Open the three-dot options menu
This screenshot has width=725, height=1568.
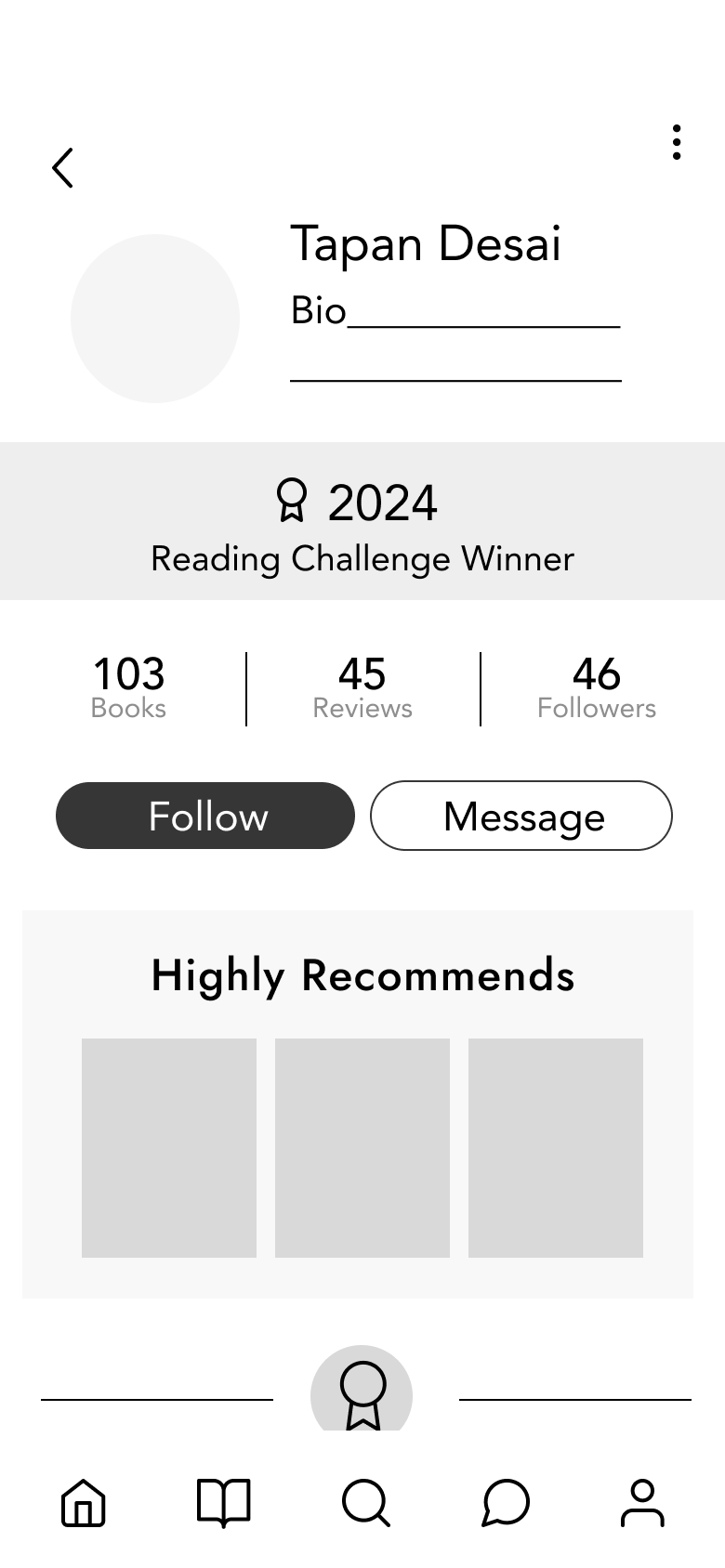676,141
